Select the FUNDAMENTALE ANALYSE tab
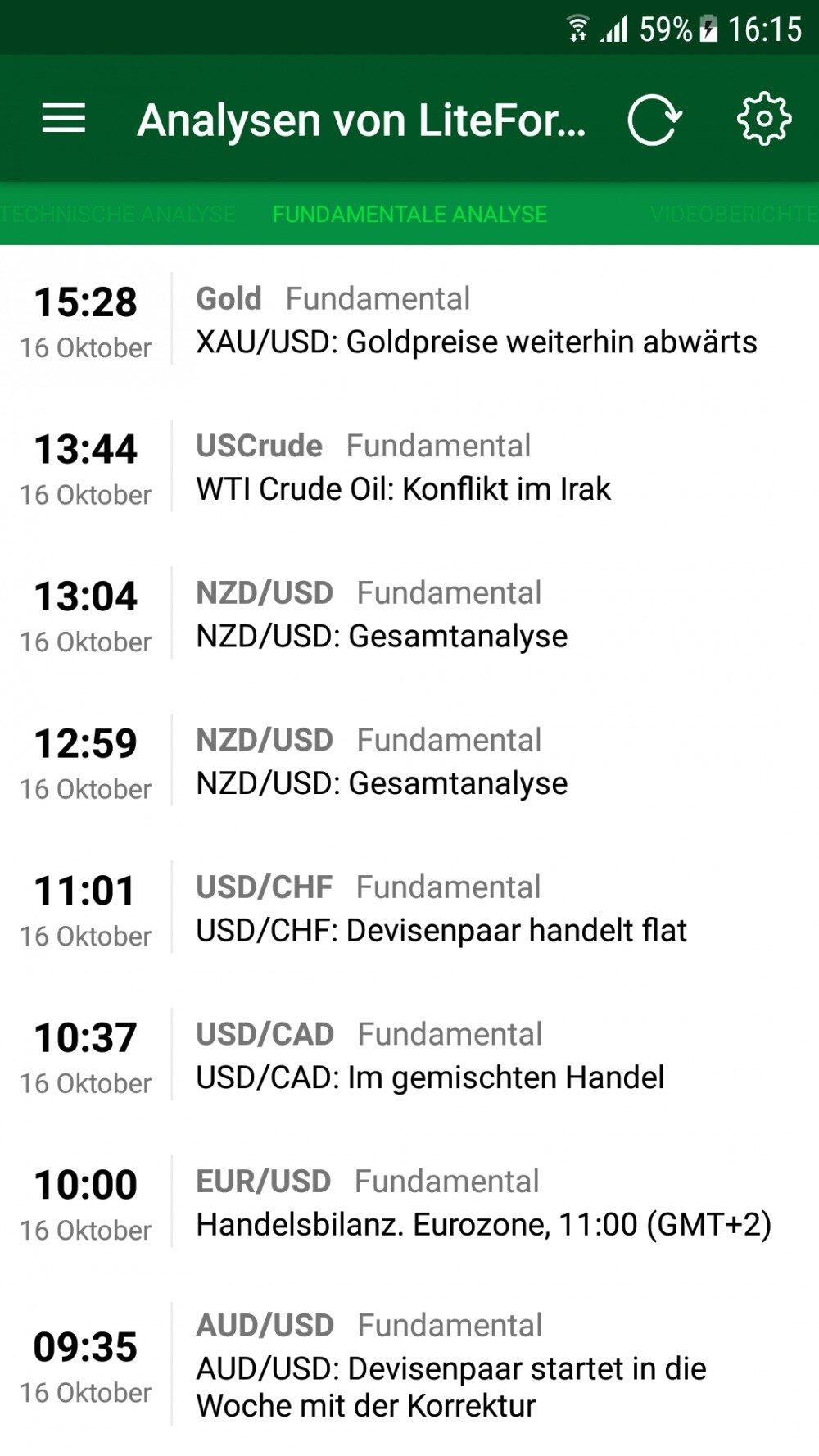 [x=410, y=215]
